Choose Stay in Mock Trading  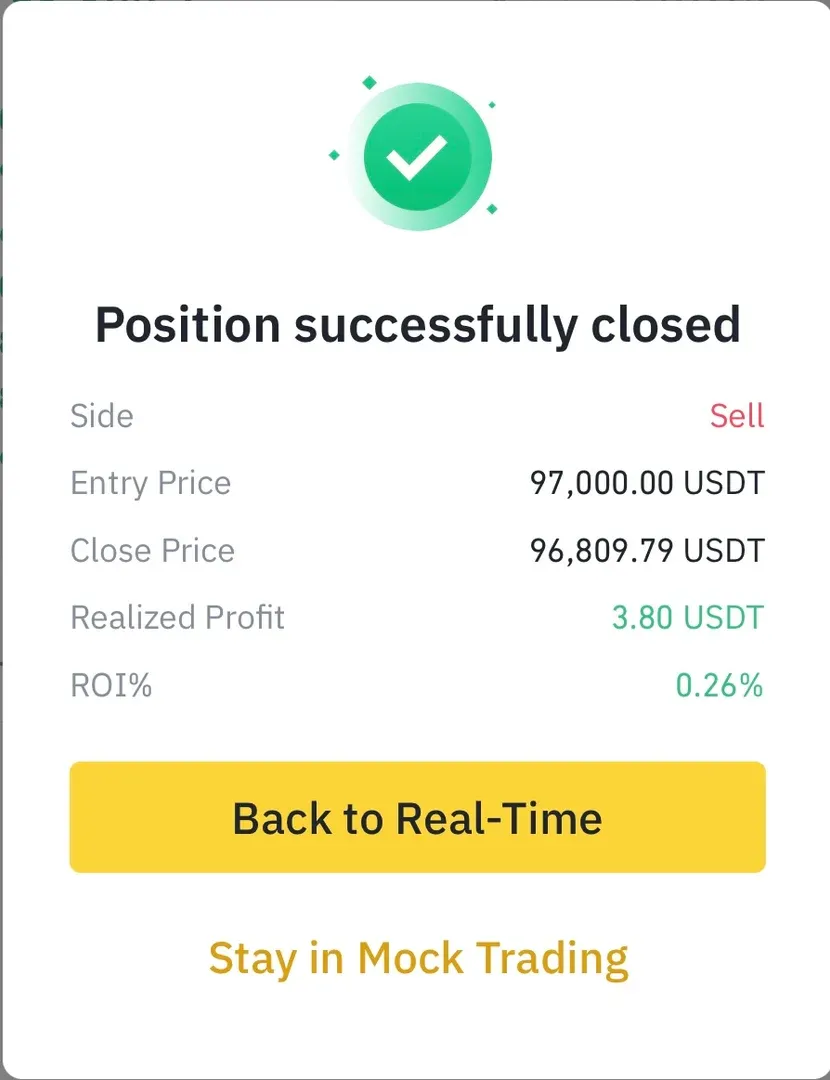pos(418,957)
